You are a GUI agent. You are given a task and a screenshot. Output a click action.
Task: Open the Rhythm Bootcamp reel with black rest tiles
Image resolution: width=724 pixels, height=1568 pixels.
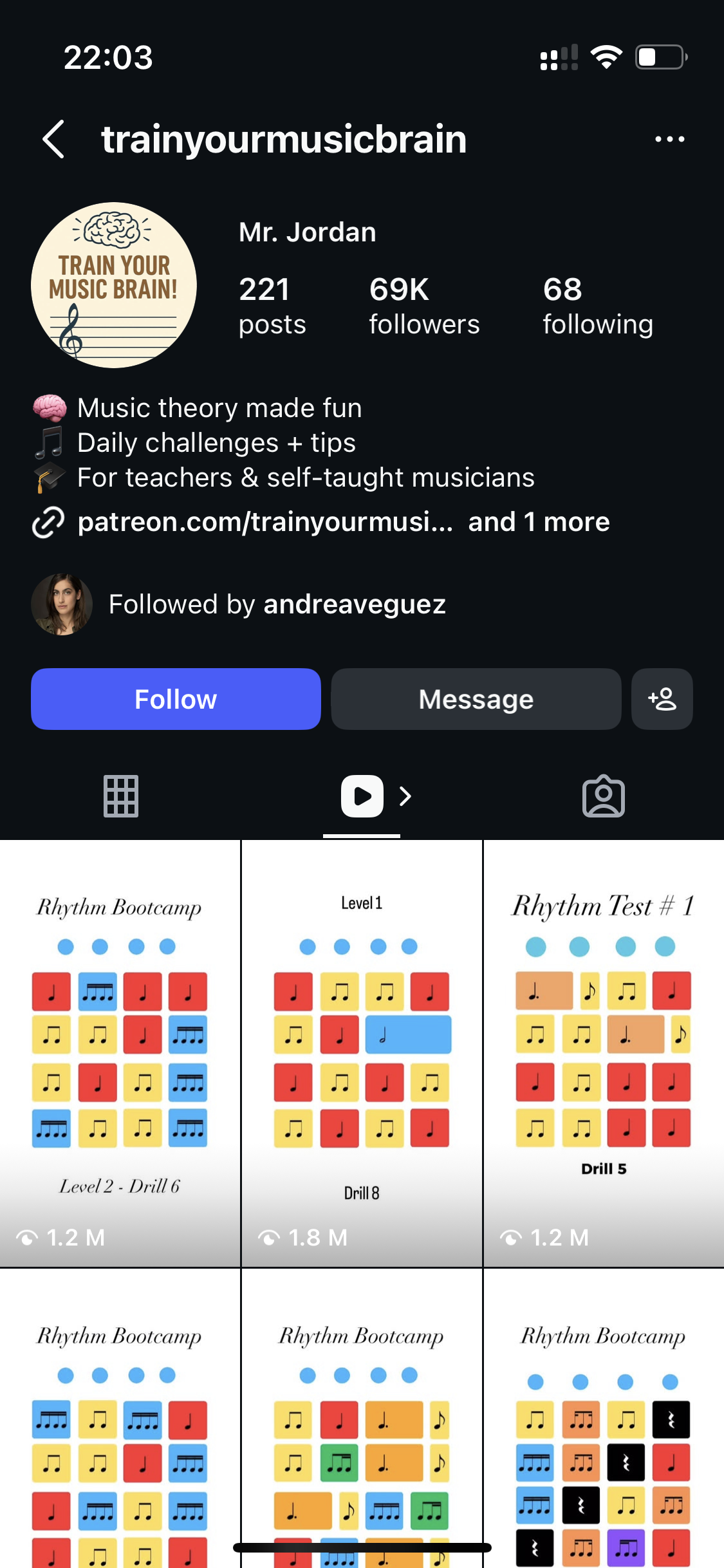coord(604,1416)
